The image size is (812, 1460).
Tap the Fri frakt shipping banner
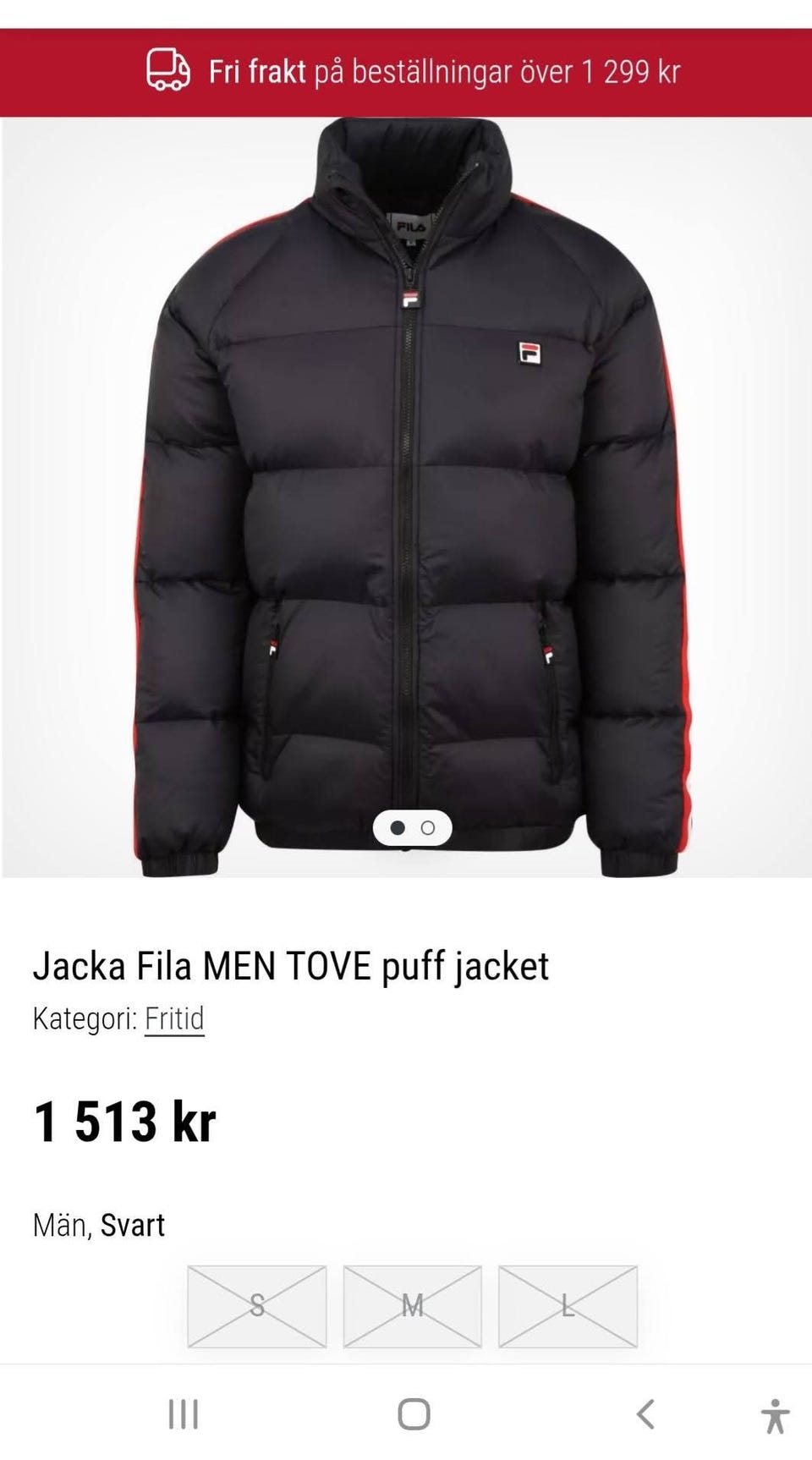pyautogui.click(x=413, y=72)
